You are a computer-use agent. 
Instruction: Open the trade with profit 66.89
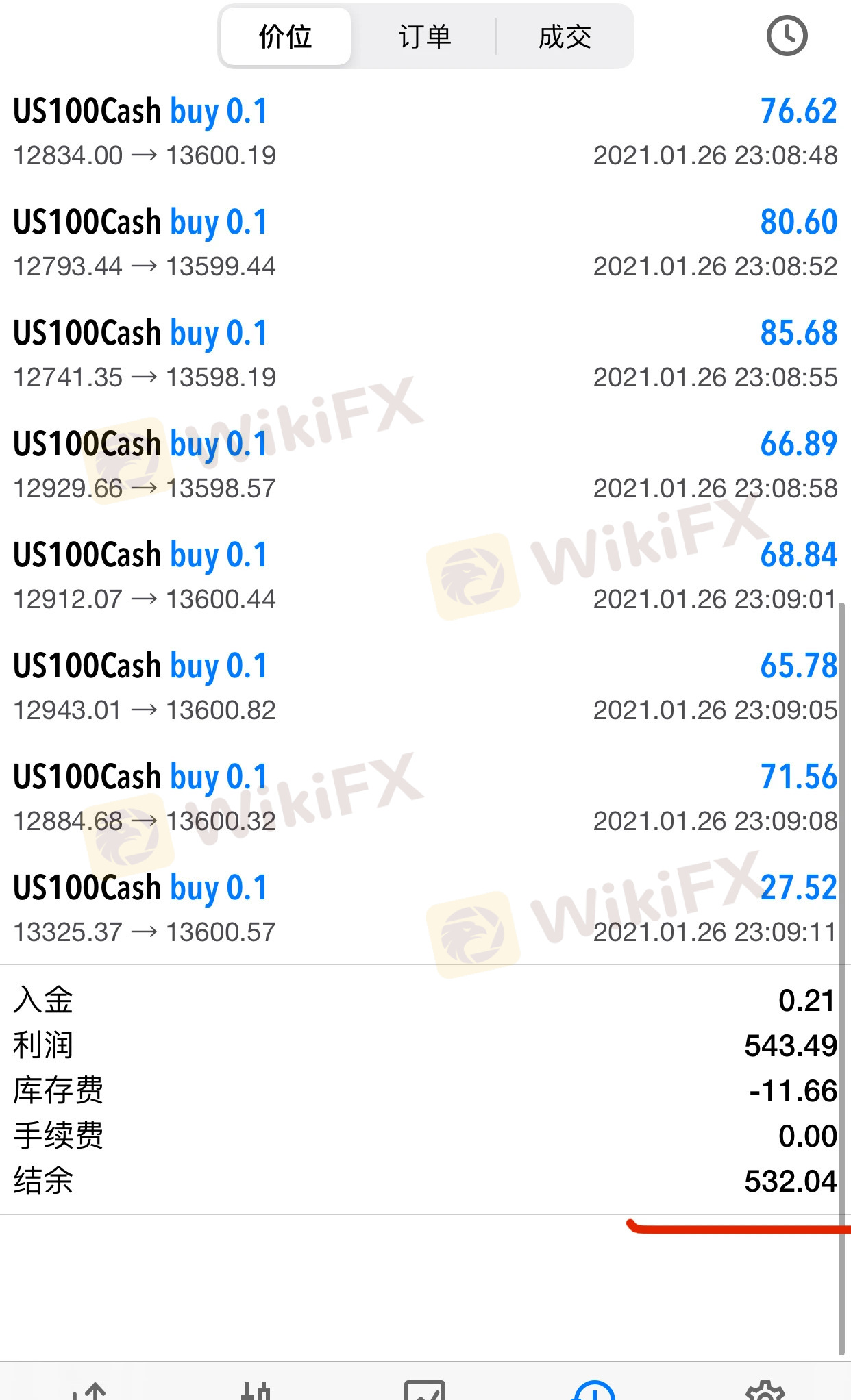pyautogui.click(x=425, y=465)
